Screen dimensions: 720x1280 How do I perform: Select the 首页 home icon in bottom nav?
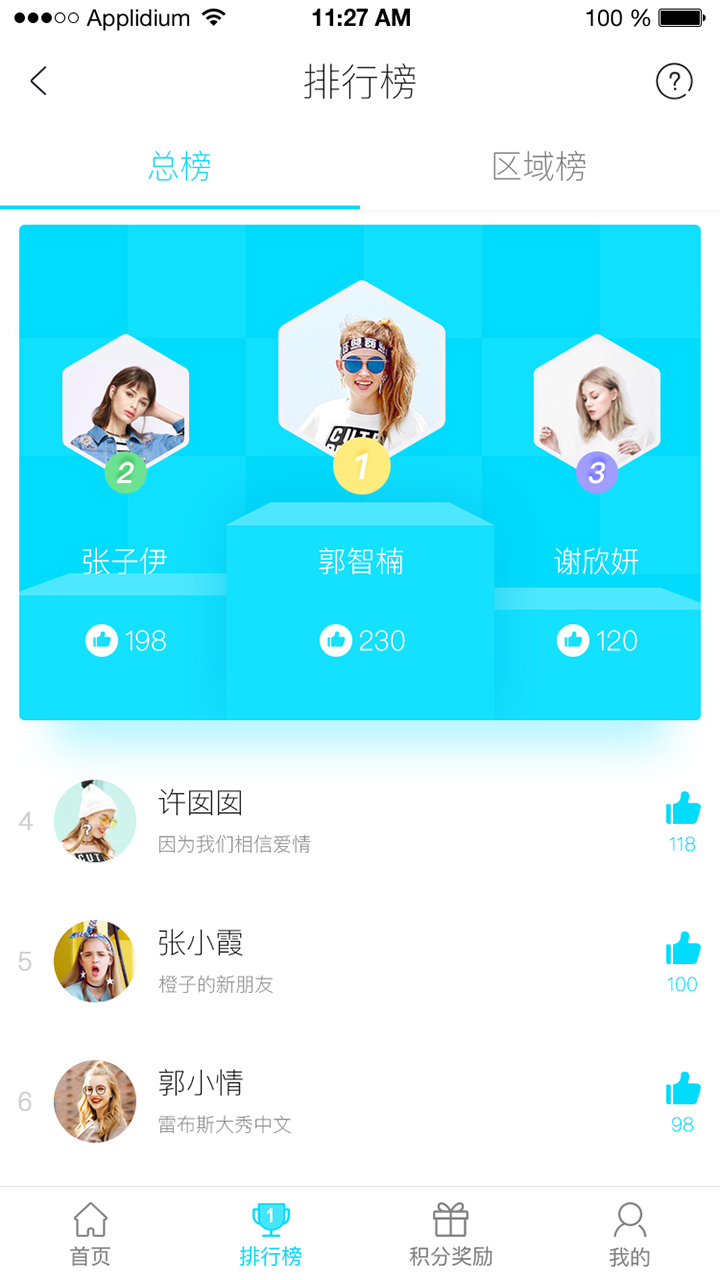click(91, 1220)
